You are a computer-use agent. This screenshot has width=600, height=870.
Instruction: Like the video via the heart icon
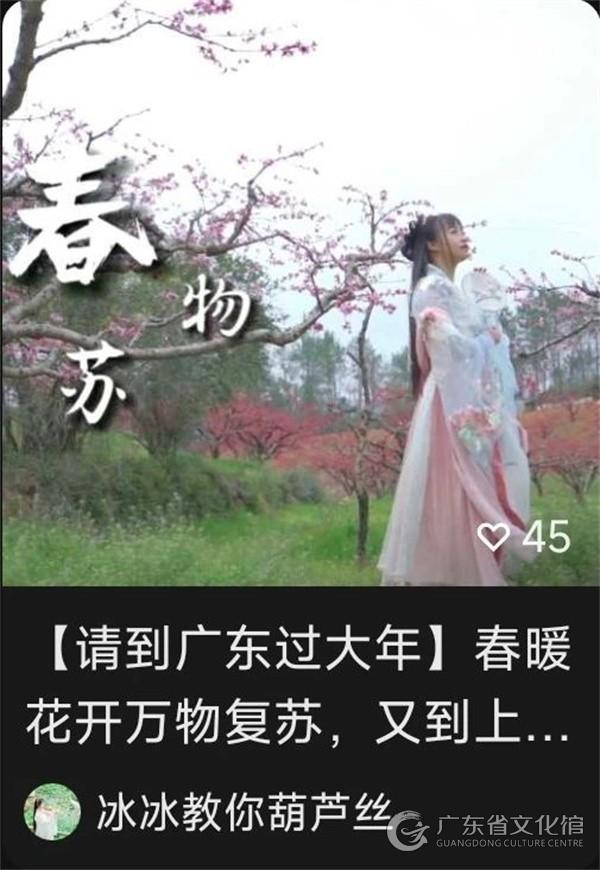493,537
